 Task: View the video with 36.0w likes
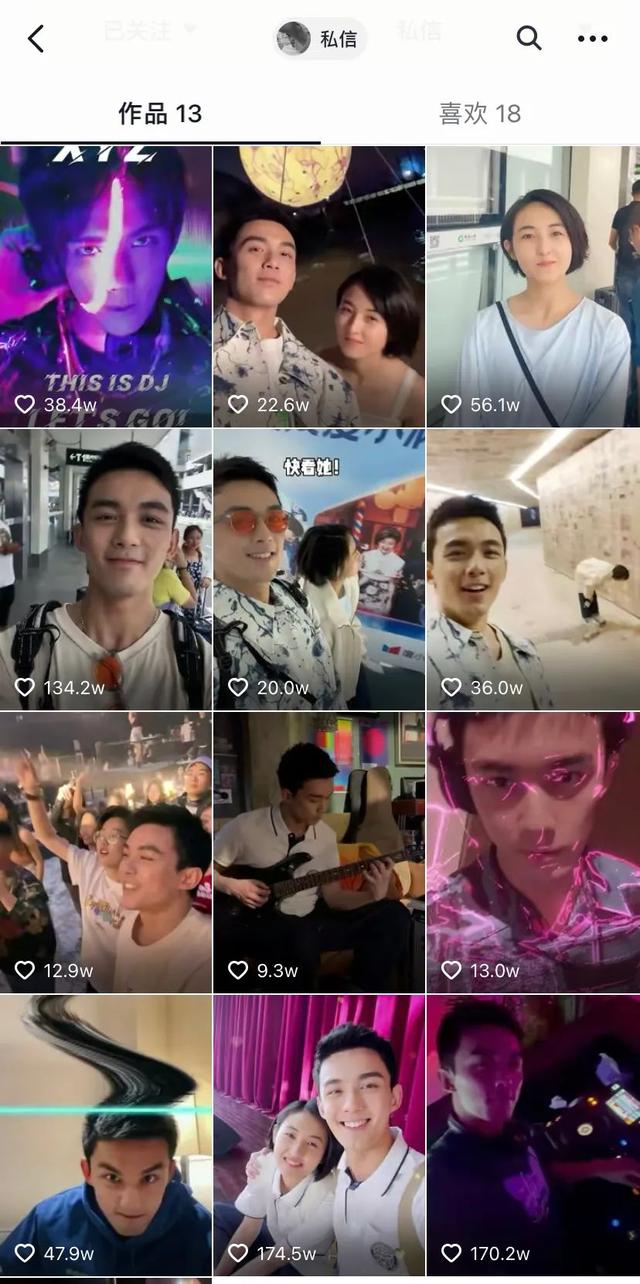(532, 570)
